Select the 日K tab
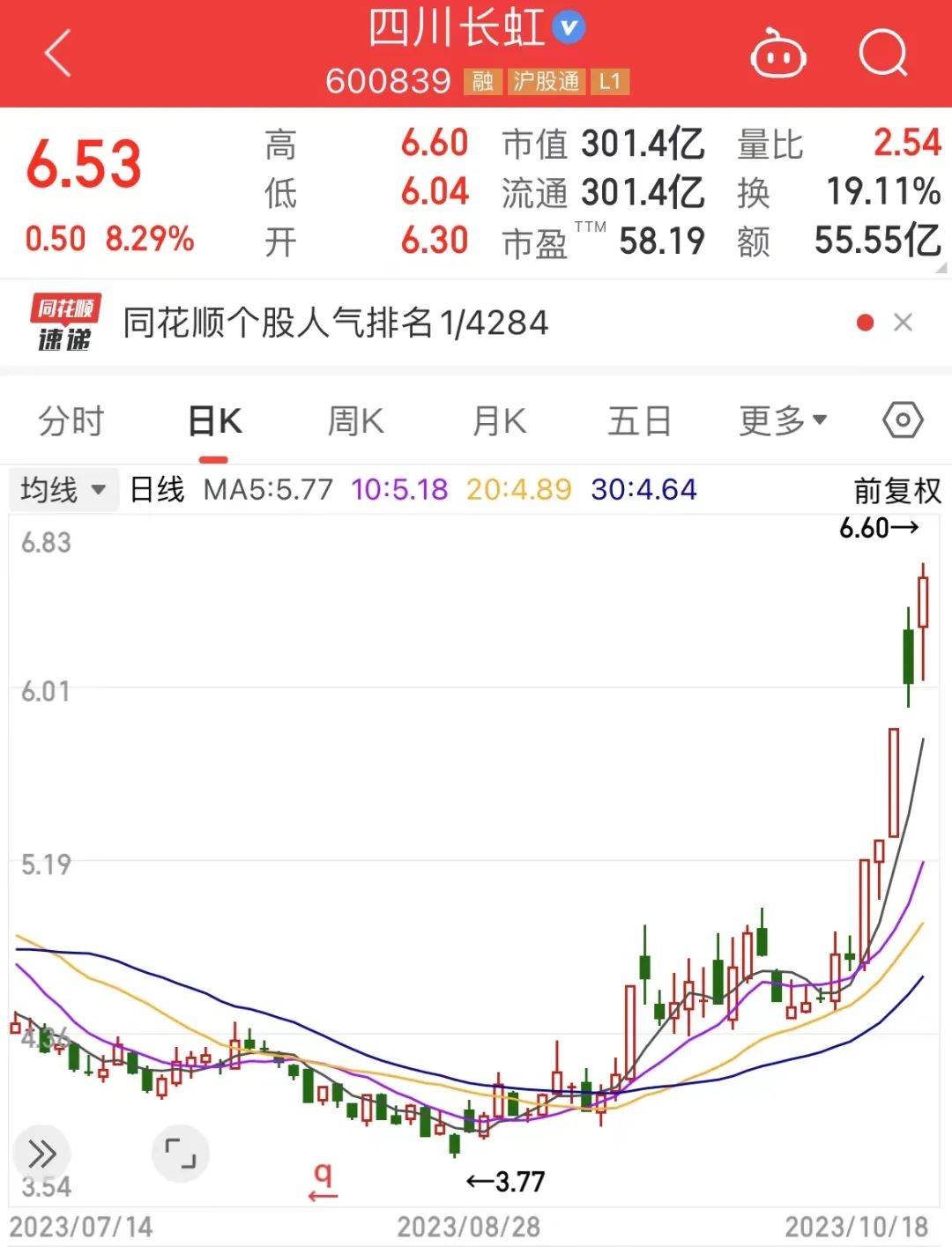 click(x=214, y=421)
